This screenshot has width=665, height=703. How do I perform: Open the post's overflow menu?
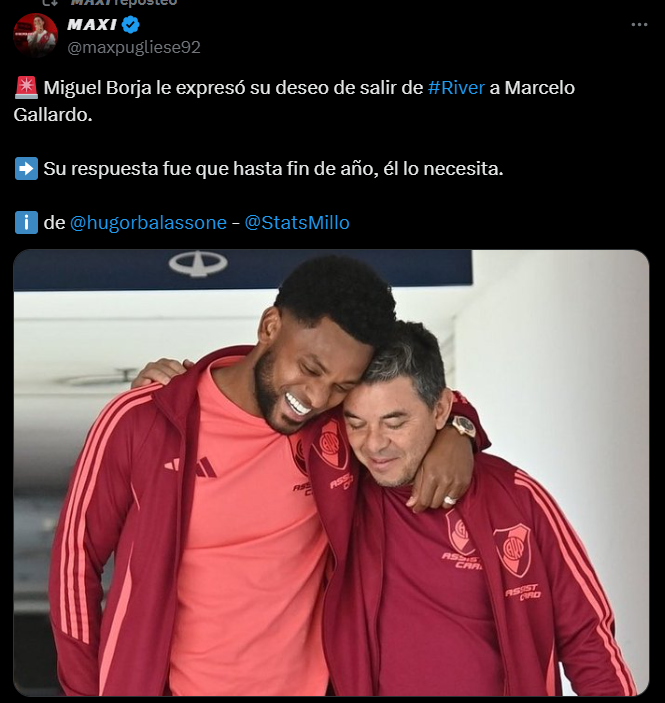(x=639, y=25)
